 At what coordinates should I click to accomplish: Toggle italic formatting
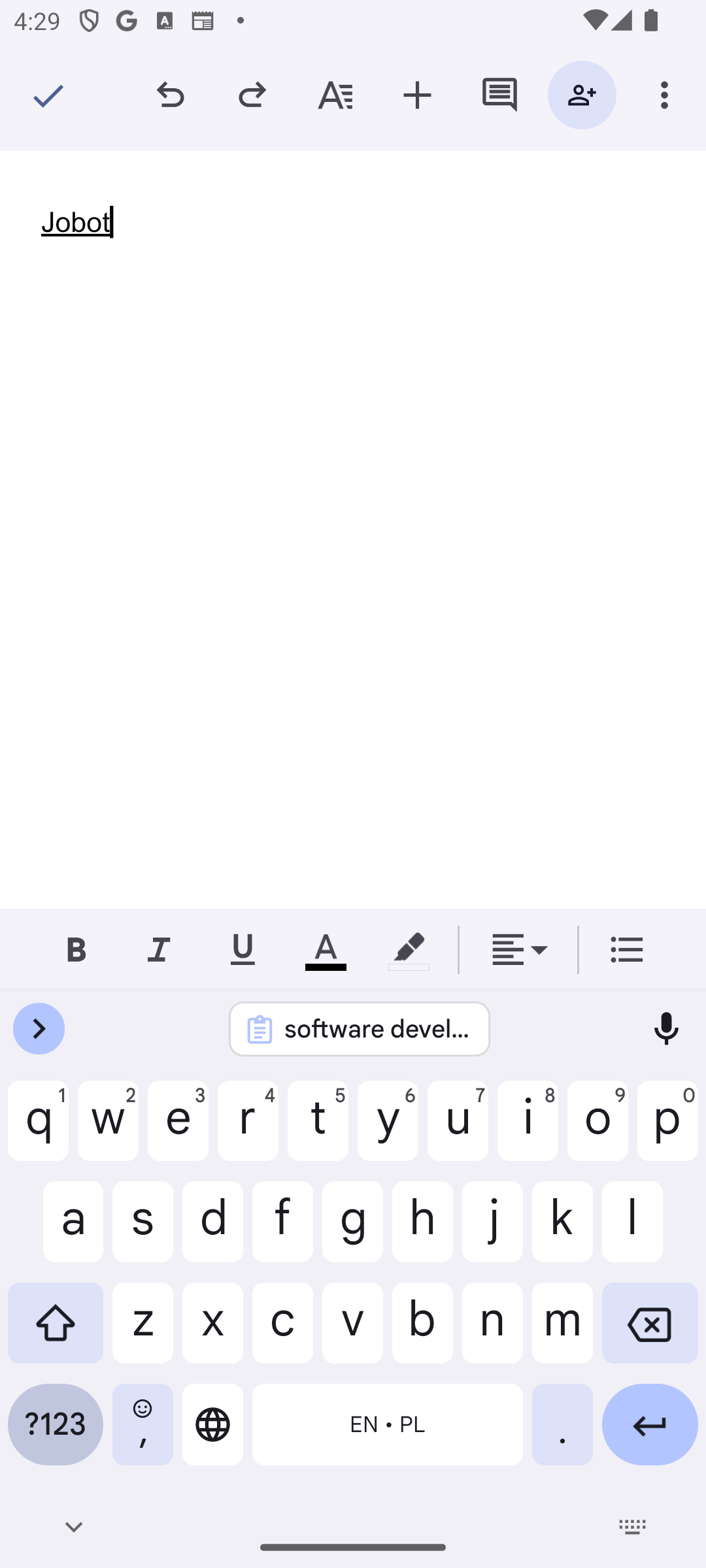coord(160,950)
